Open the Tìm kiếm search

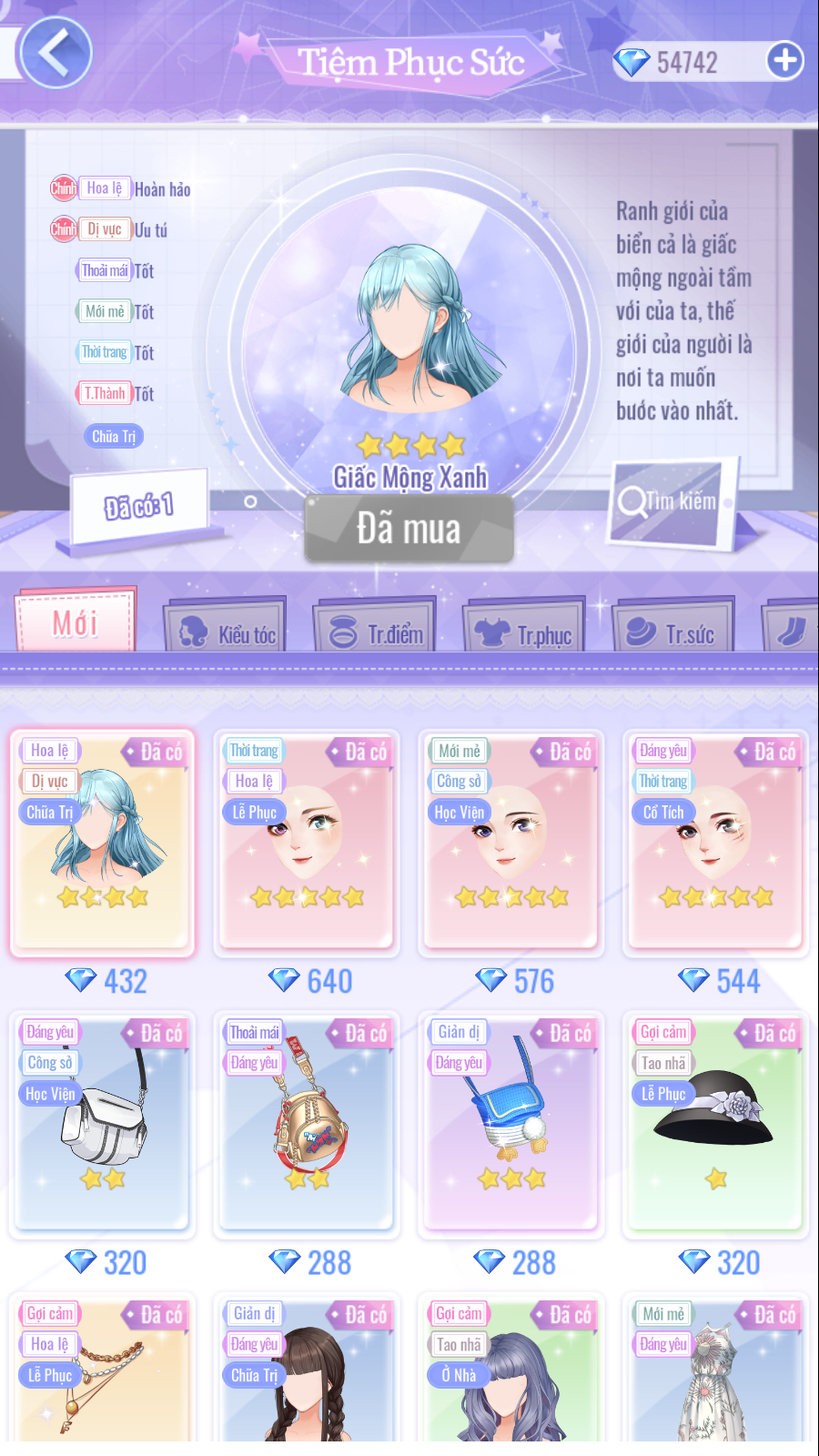[672, 501]
